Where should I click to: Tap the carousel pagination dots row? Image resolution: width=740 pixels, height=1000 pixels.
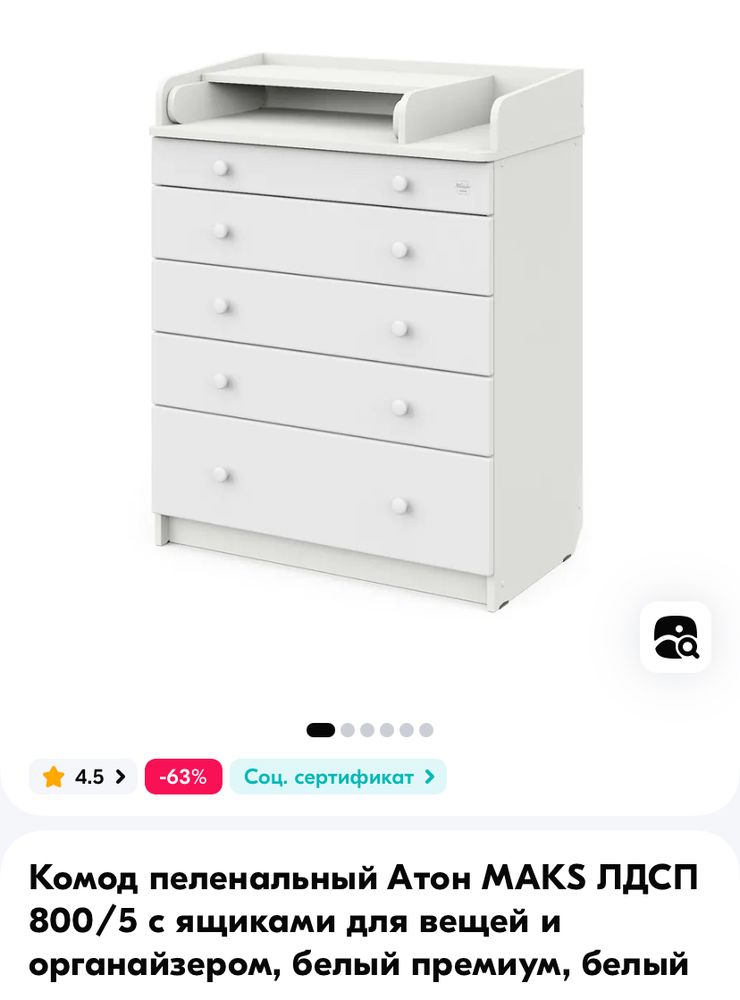coord(372,729)
